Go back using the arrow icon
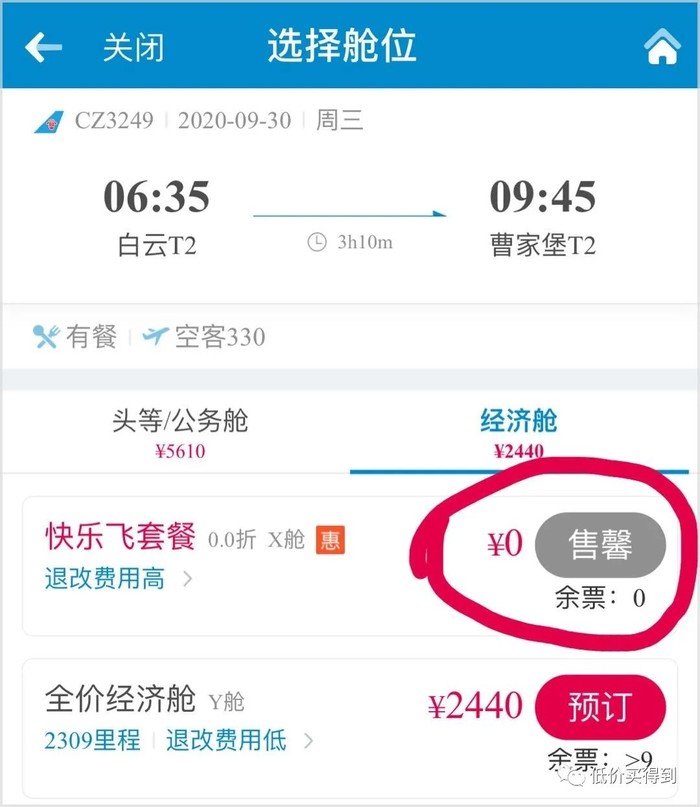The image size is (700, 807). coord(43,47)
